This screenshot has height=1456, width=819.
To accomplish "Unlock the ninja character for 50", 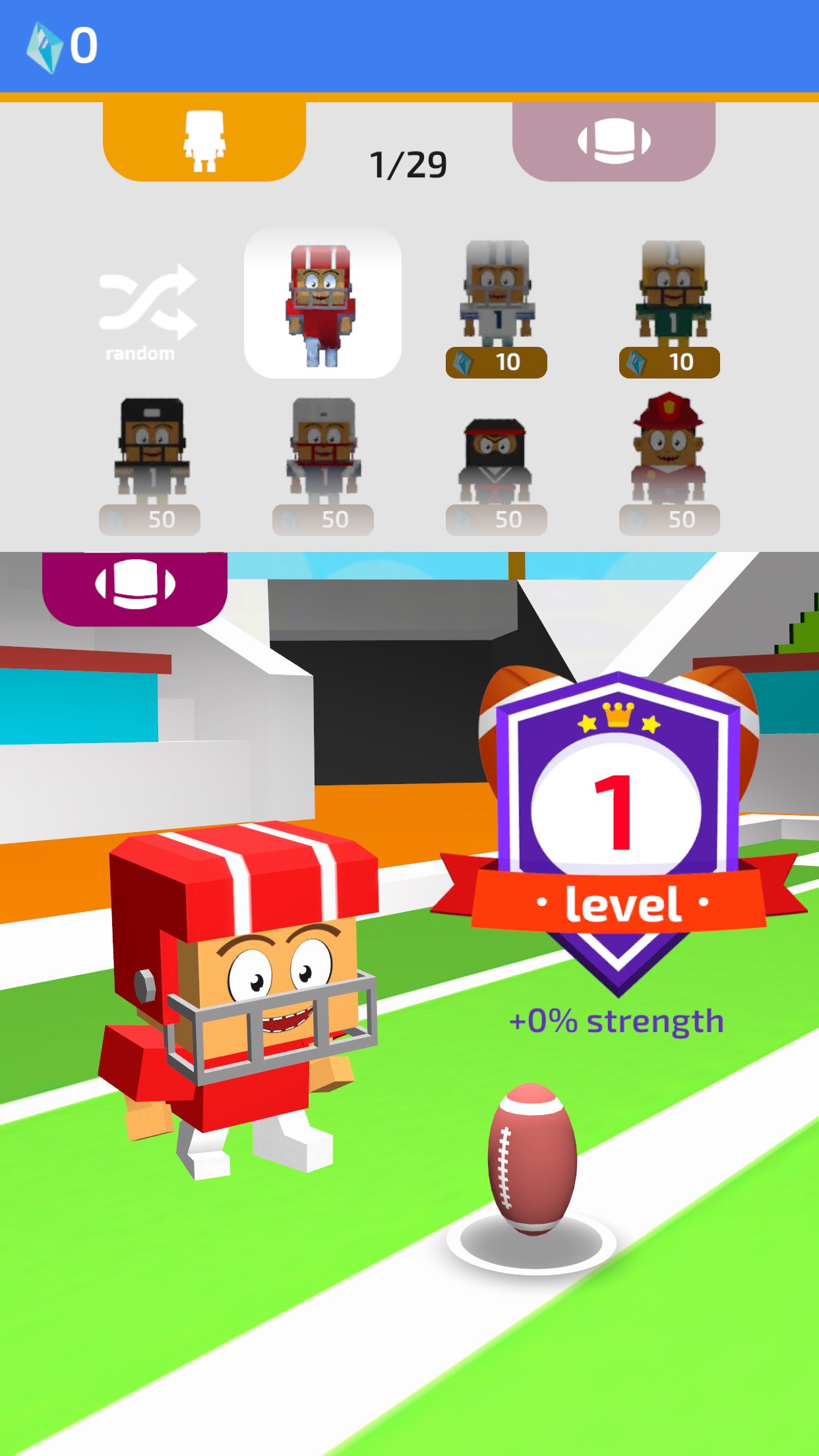I will (497, 466).
